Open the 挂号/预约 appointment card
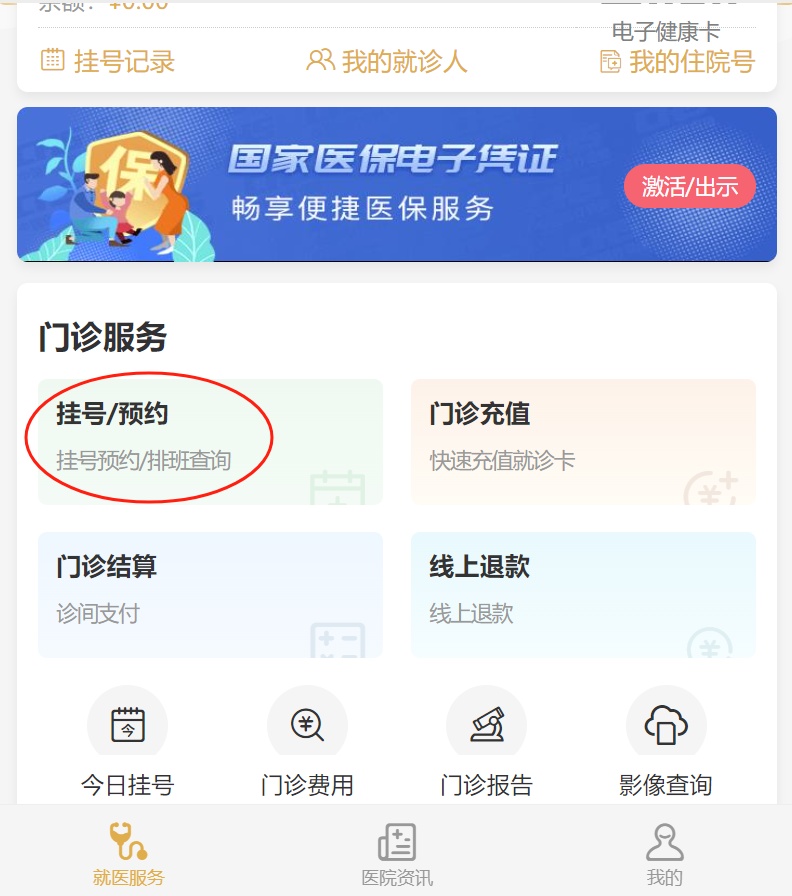Viewport: 792px width, 896px height. tap(210, 441)
